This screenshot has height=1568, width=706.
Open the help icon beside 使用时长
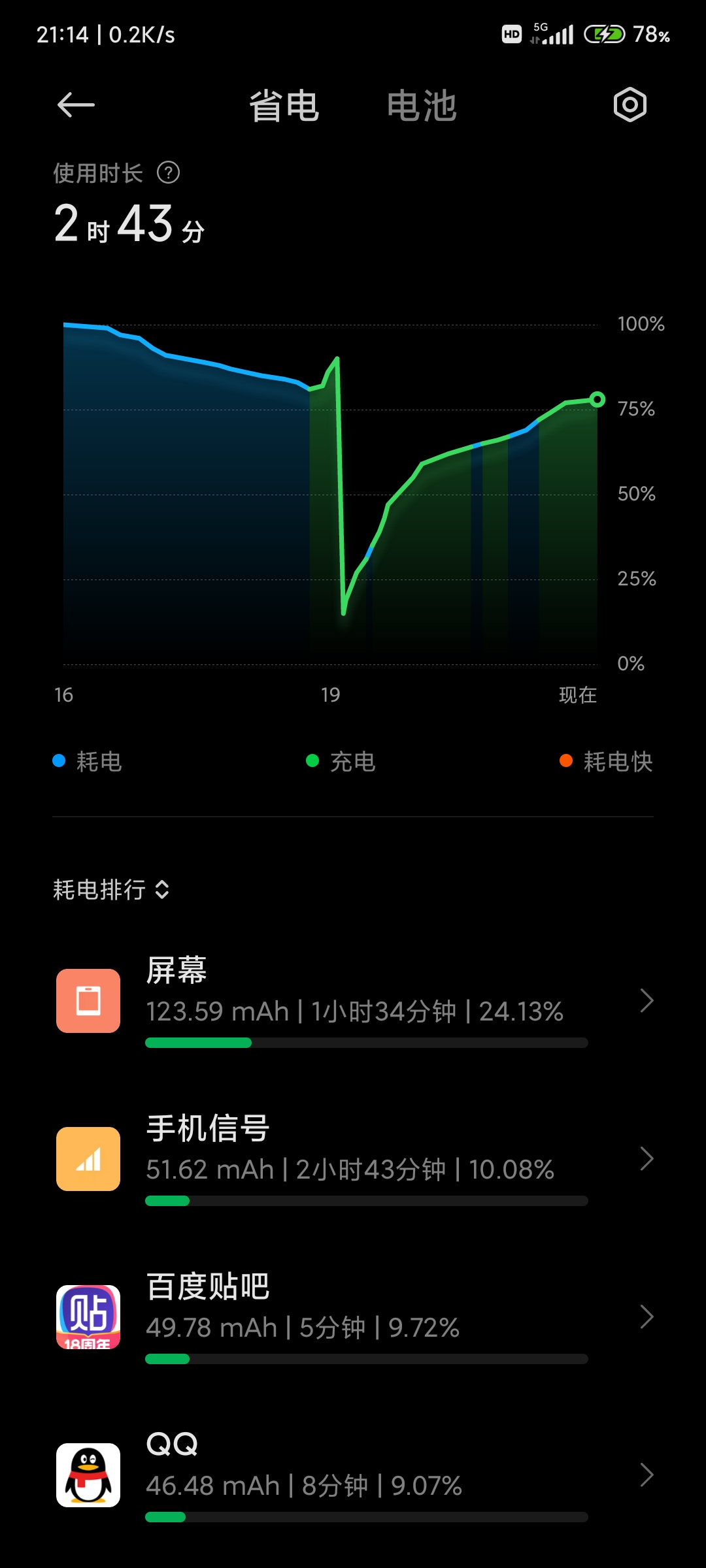169,173
